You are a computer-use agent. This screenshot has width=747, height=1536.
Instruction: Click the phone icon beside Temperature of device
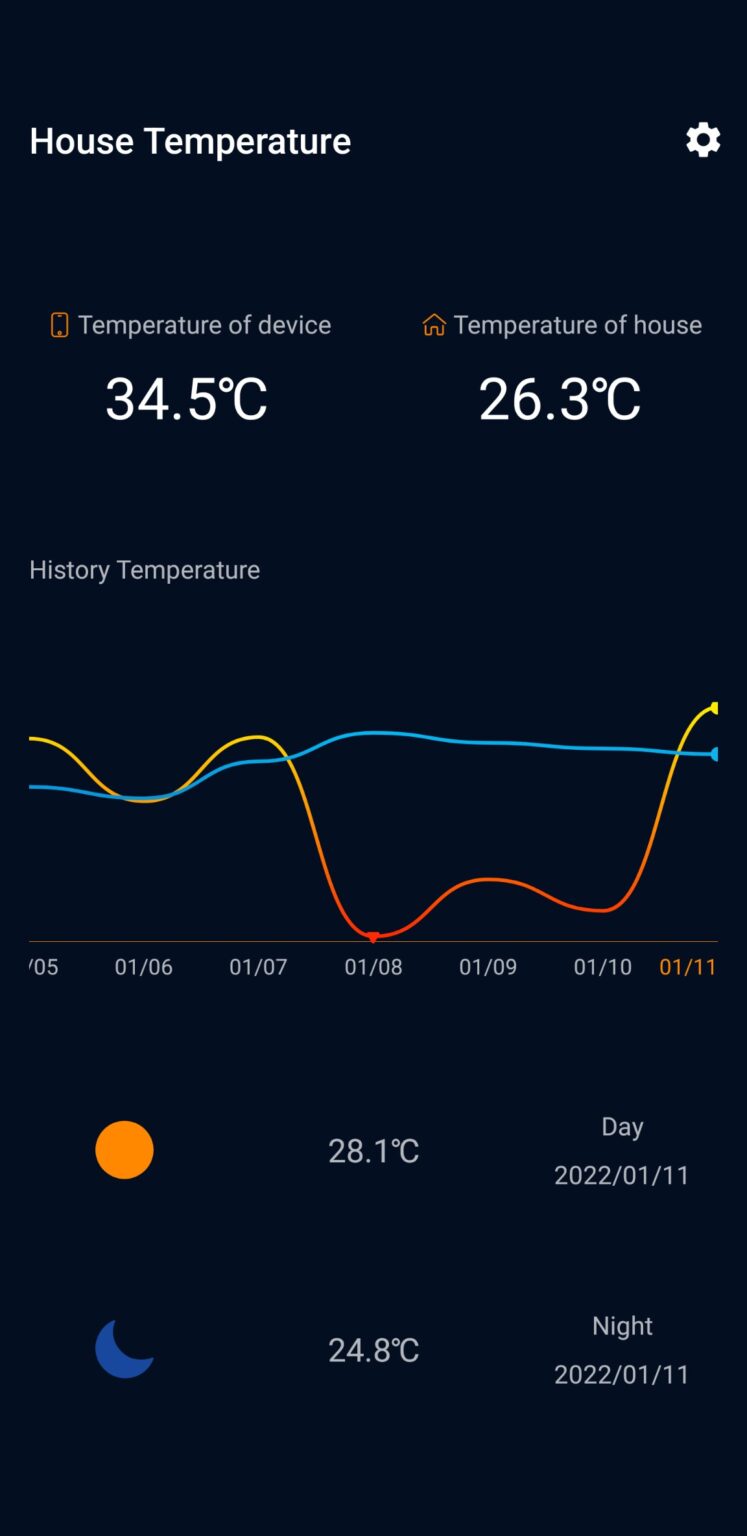click(60, 324)
